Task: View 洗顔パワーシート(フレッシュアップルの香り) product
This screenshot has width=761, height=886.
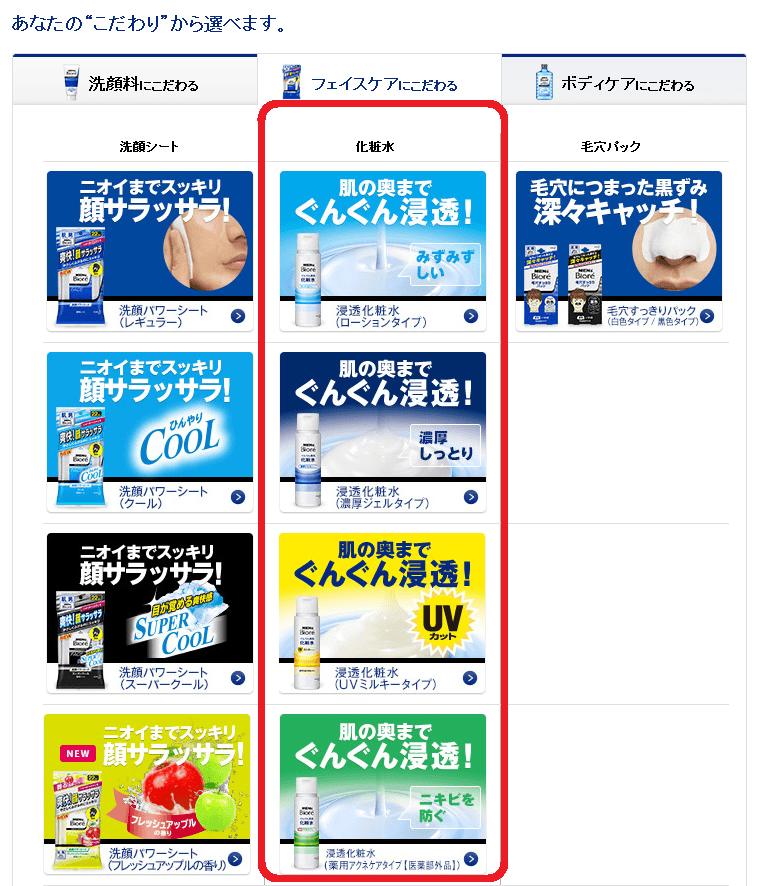Action: (150, 793)
